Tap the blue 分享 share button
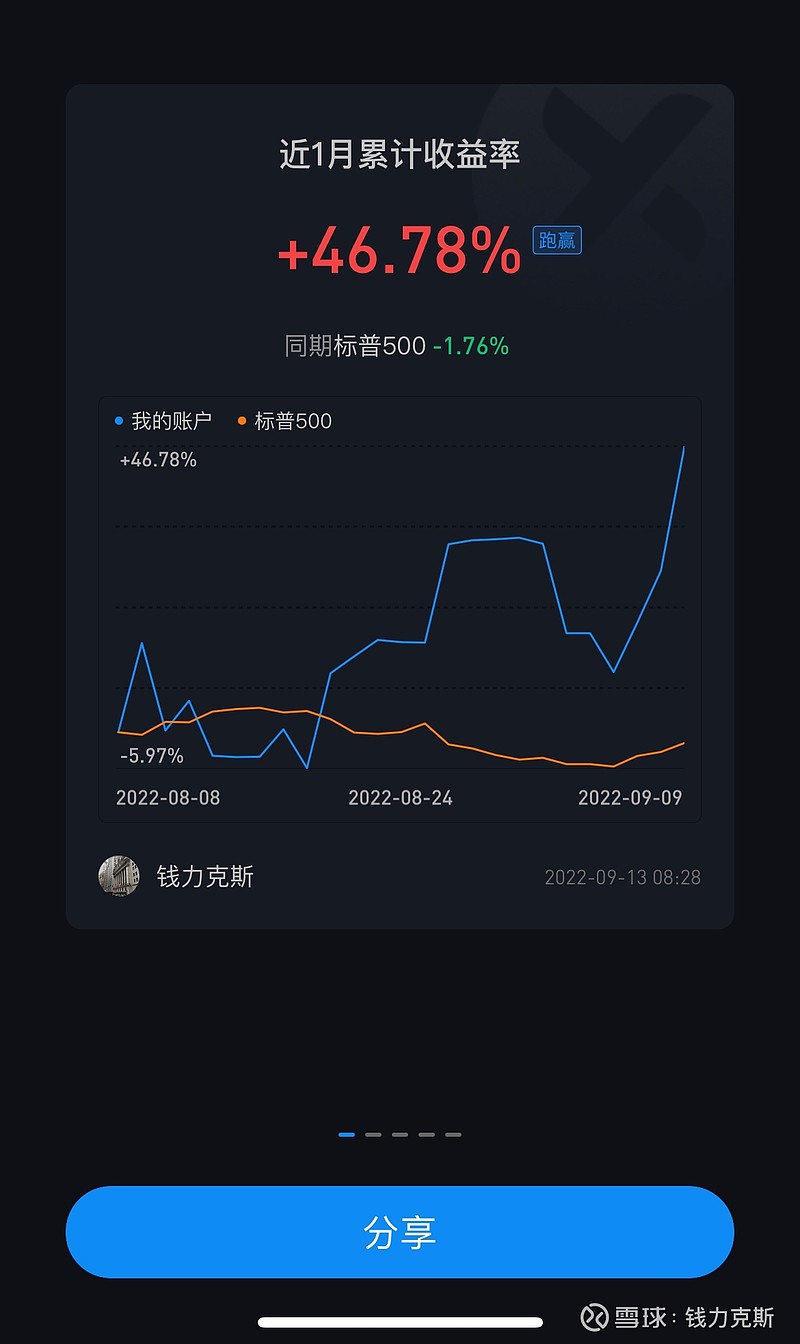This screenshot has height=1344, width=800. coord(400,1232)
